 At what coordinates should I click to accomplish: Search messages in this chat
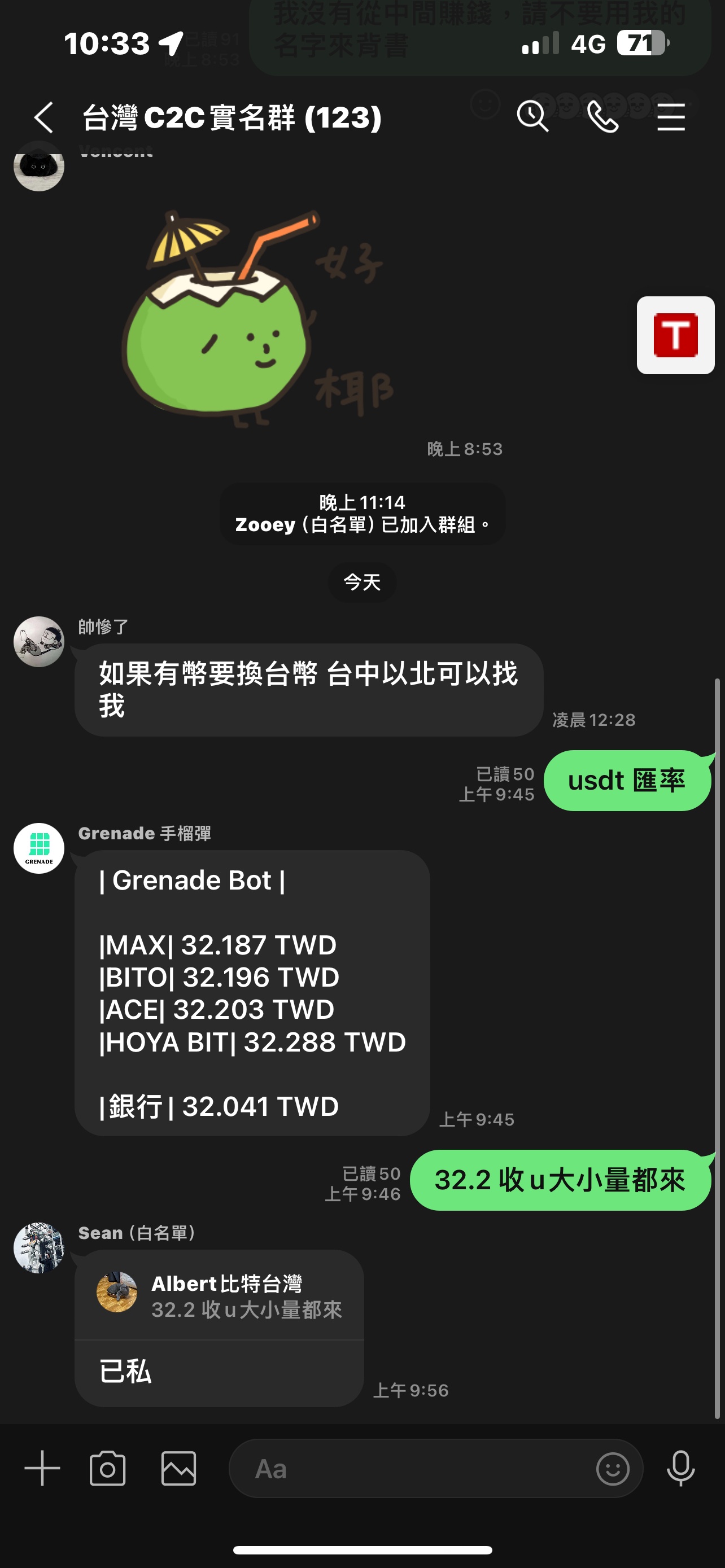(x=532, y=116)
